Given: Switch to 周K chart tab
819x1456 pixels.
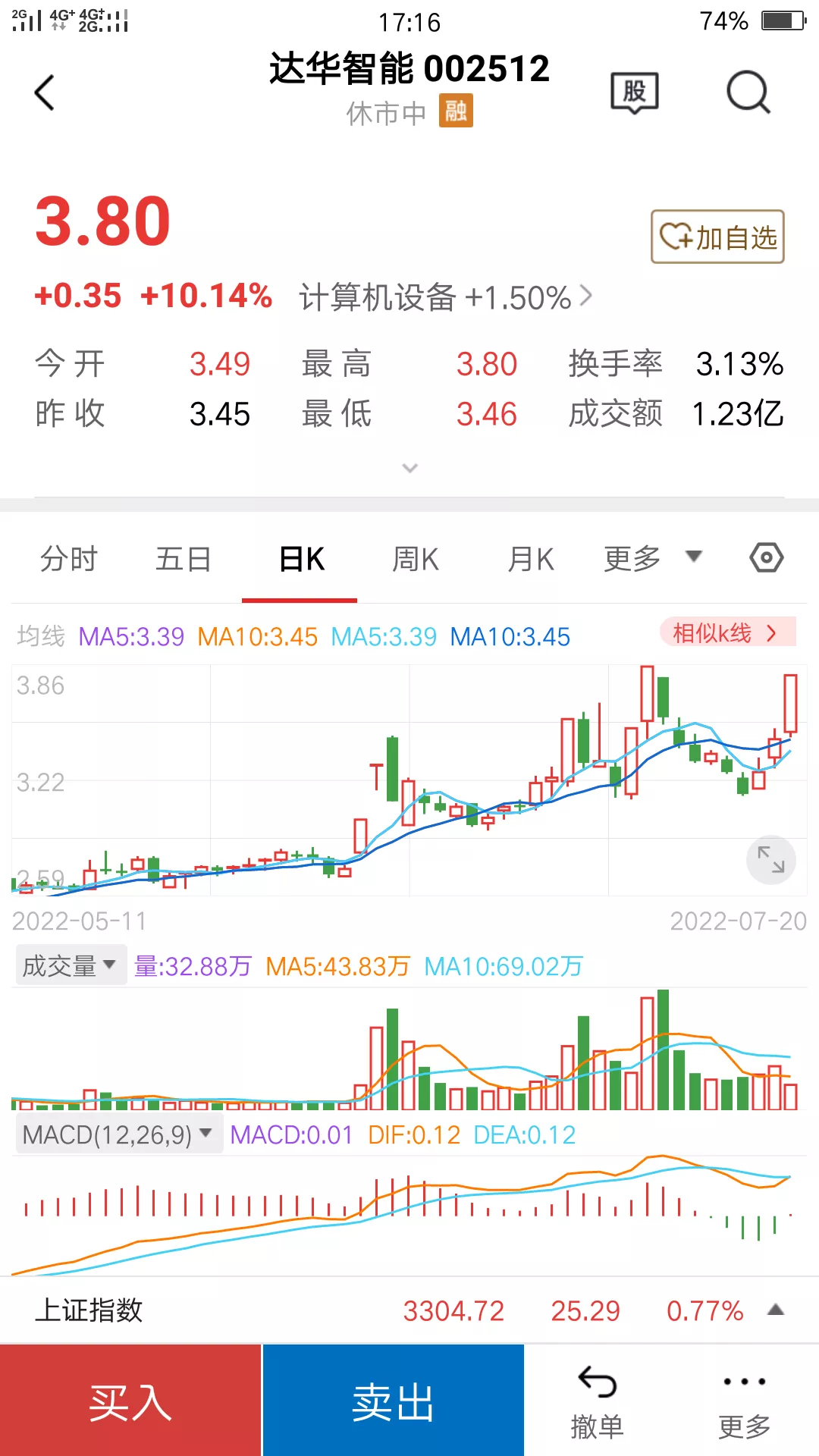Looking at the screenshot, I should click(x=415, y=559).
